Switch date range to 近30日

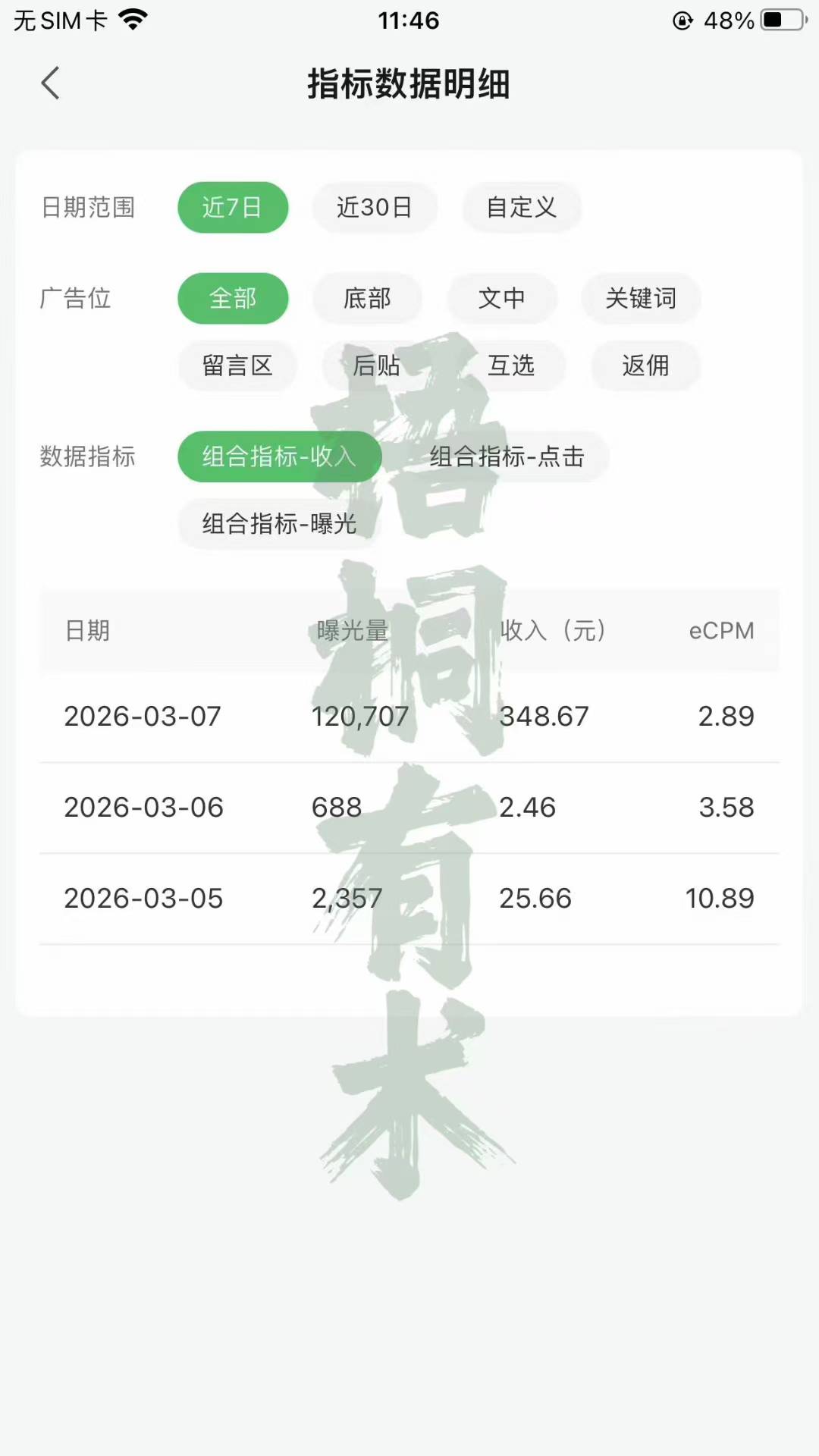click(374, 207)
